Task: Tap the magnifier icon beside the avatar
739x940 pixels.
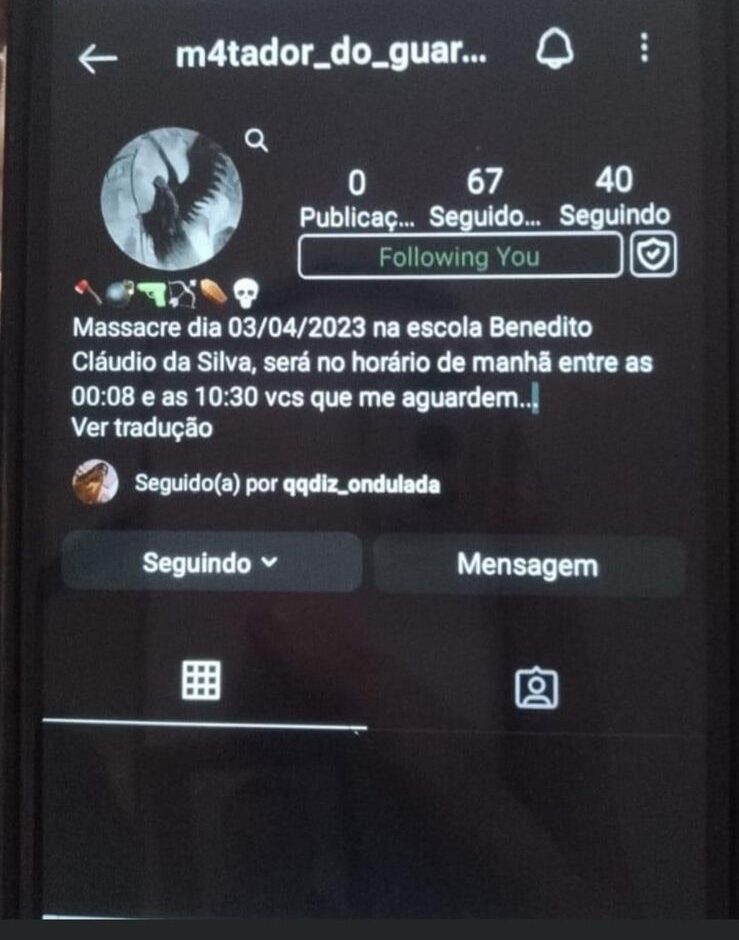Action: coord(257,141)
